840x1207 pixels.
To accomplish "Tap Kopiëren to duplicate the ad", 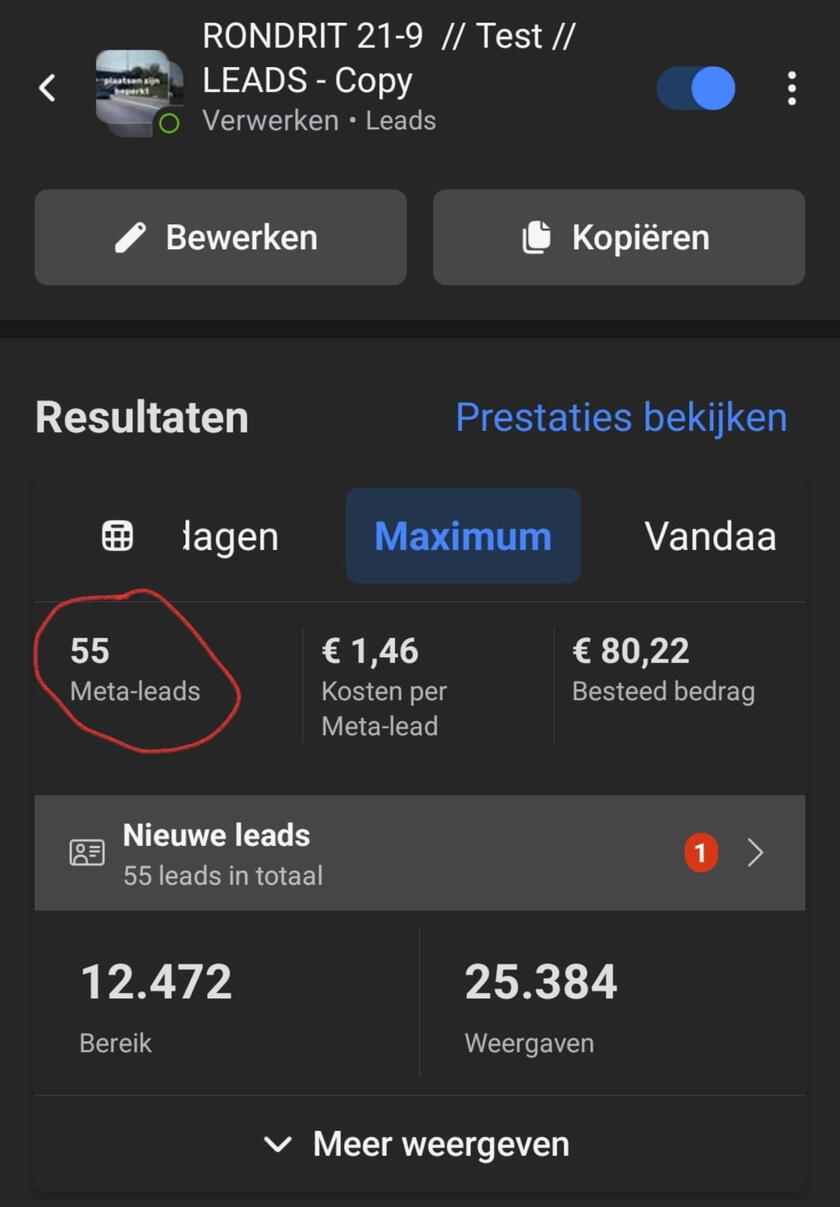I will [618, 238].
